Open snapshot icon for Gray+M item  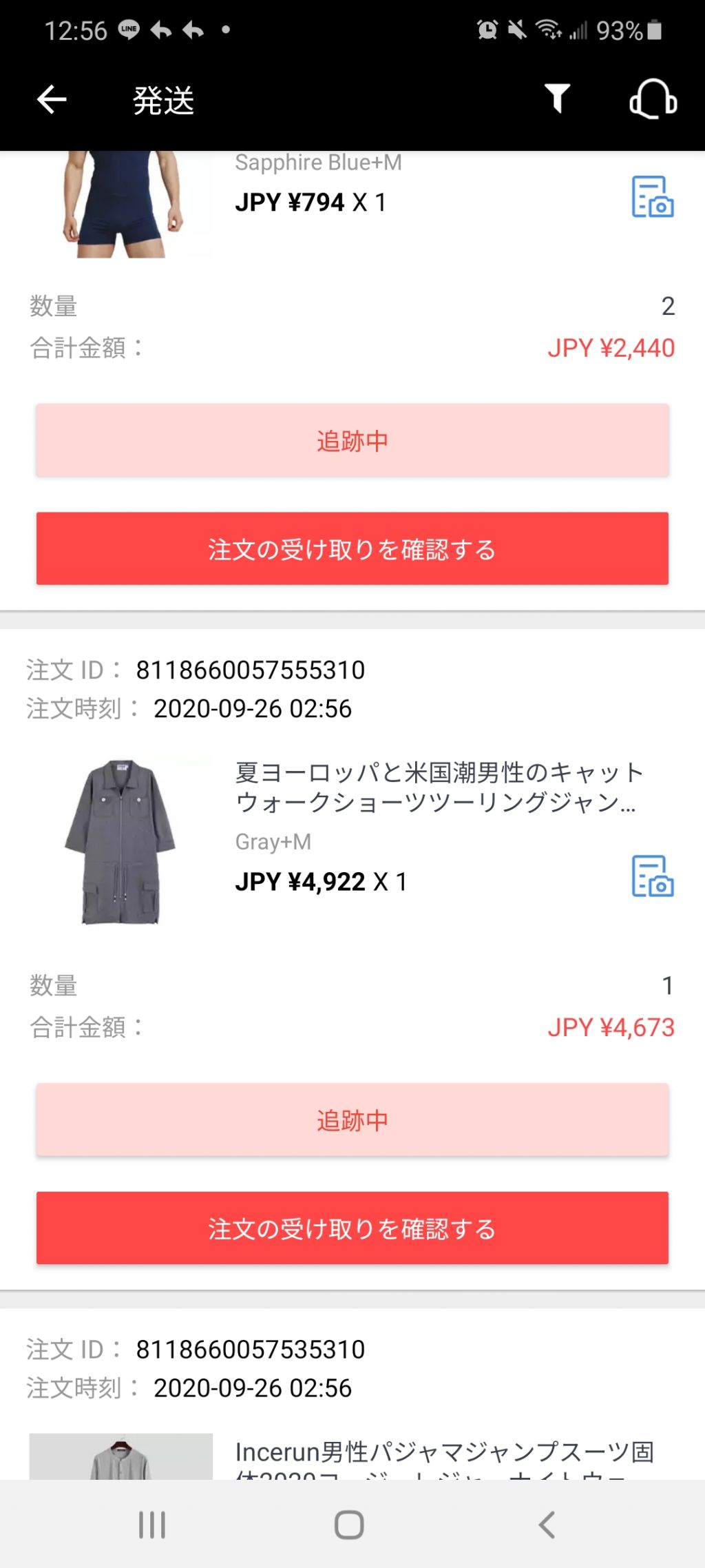(652, 876)
